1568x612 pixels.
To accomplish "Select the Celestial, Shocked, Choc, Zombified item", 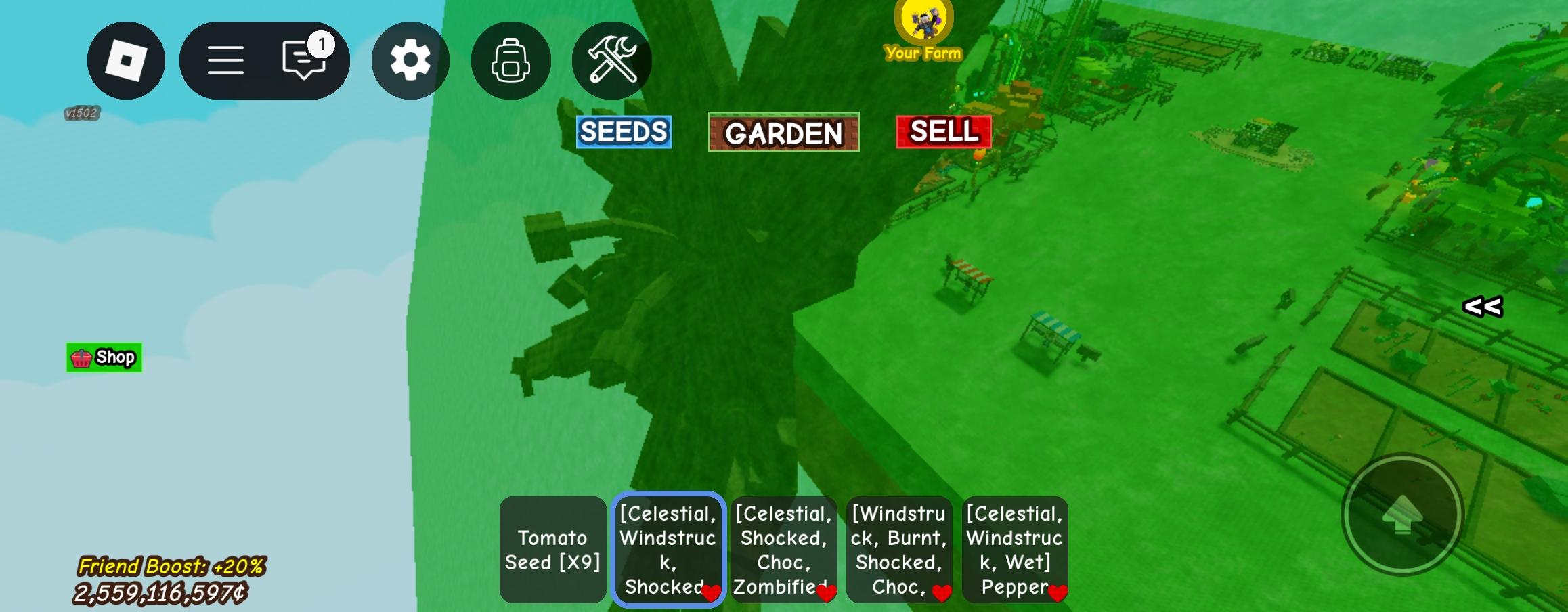I will tap(783, 549).
